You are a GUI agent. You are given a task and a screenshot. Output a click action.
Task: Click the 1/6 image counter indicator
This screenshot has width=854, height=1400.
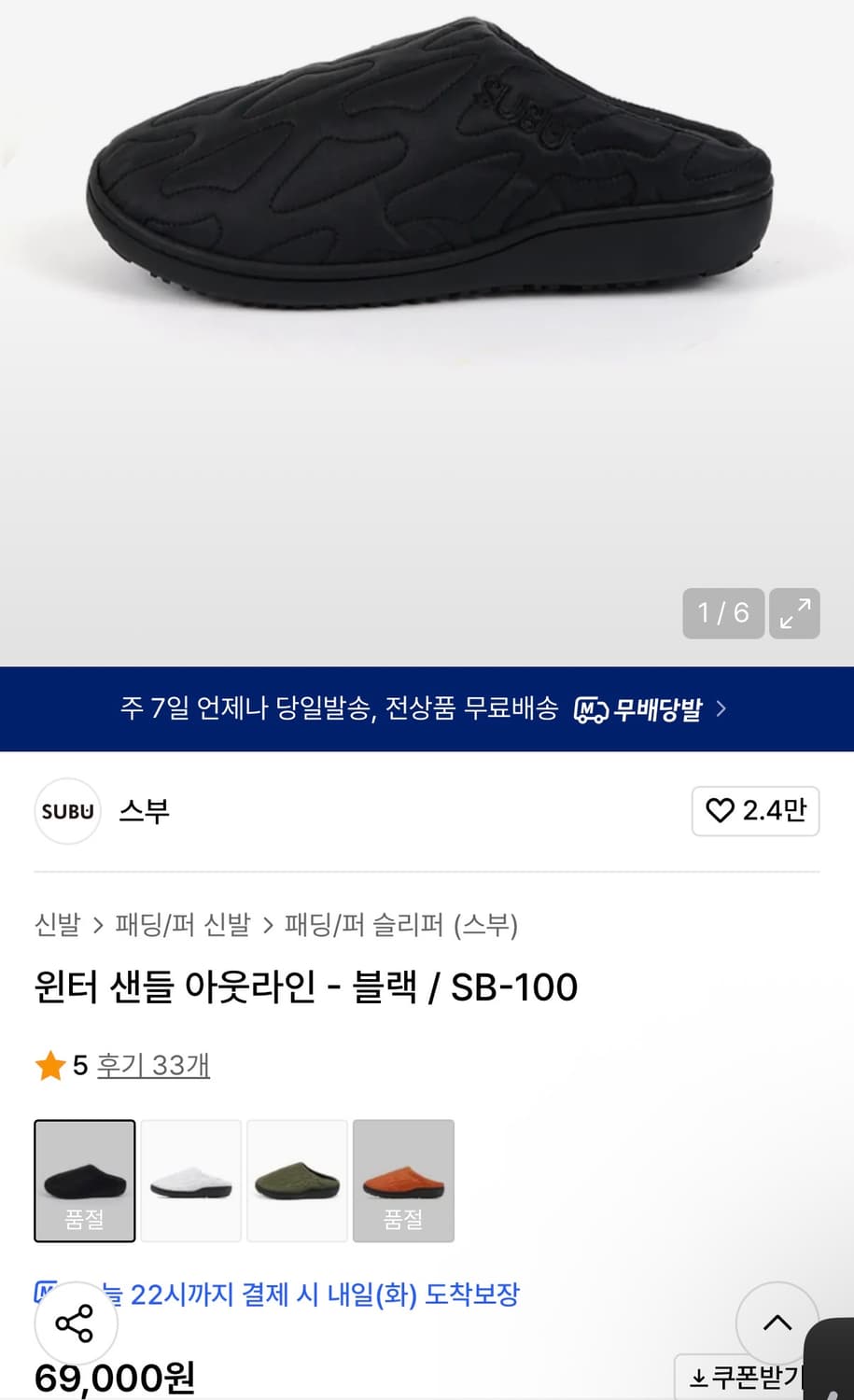pos(721,613)
